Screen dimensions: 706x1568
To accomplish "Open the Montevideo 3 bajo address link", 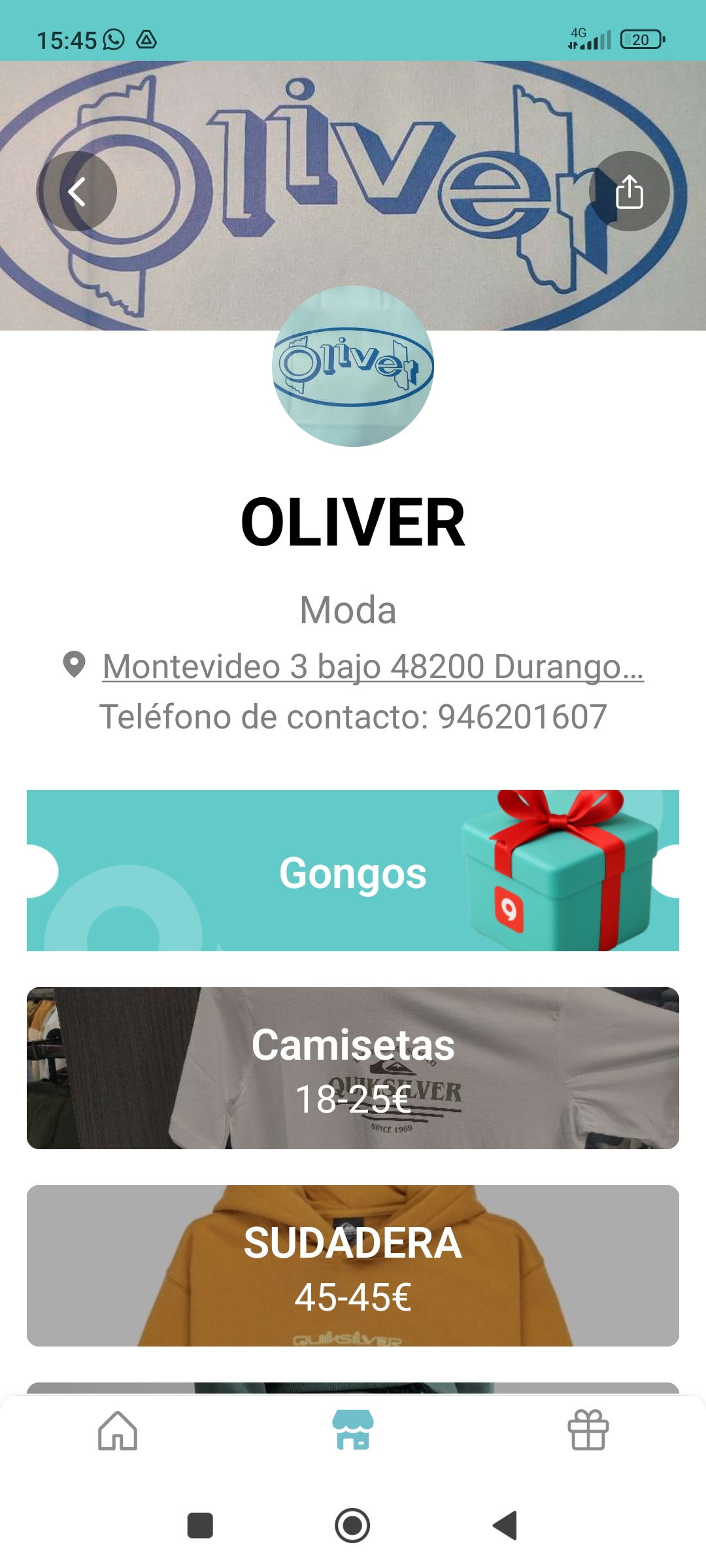I will 373,666.
